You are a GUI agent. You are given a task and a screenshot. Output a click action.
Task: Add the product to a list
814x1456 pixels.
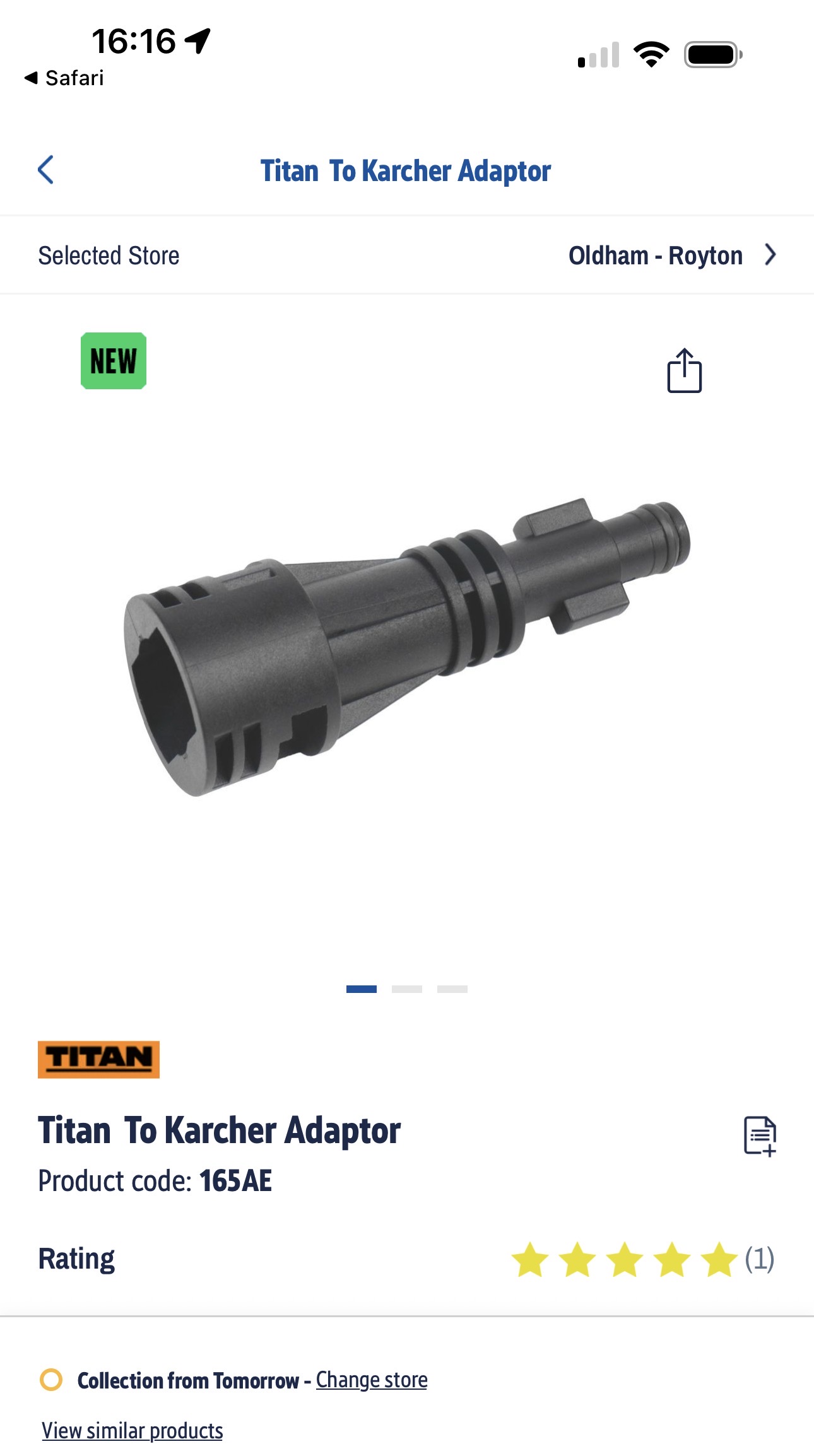tap(760, 1136)
